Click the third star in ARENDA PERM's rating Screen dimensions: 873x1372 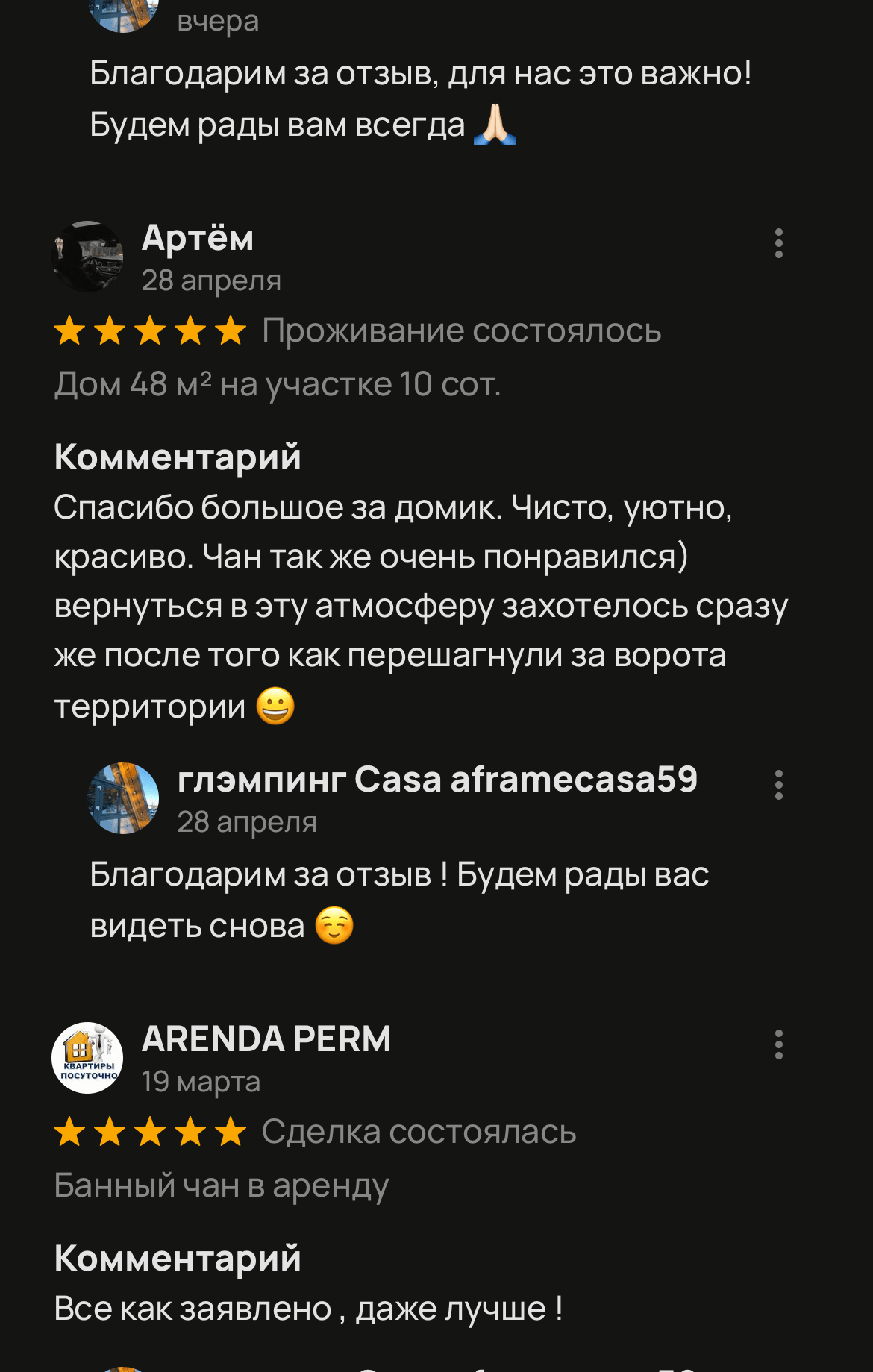(x=150, y=1134)
